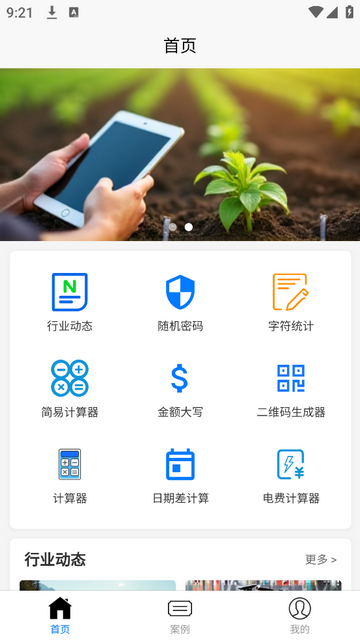
Task: Go to the 我的 tab
Action: pyautogui.click(x=300, y=616)
